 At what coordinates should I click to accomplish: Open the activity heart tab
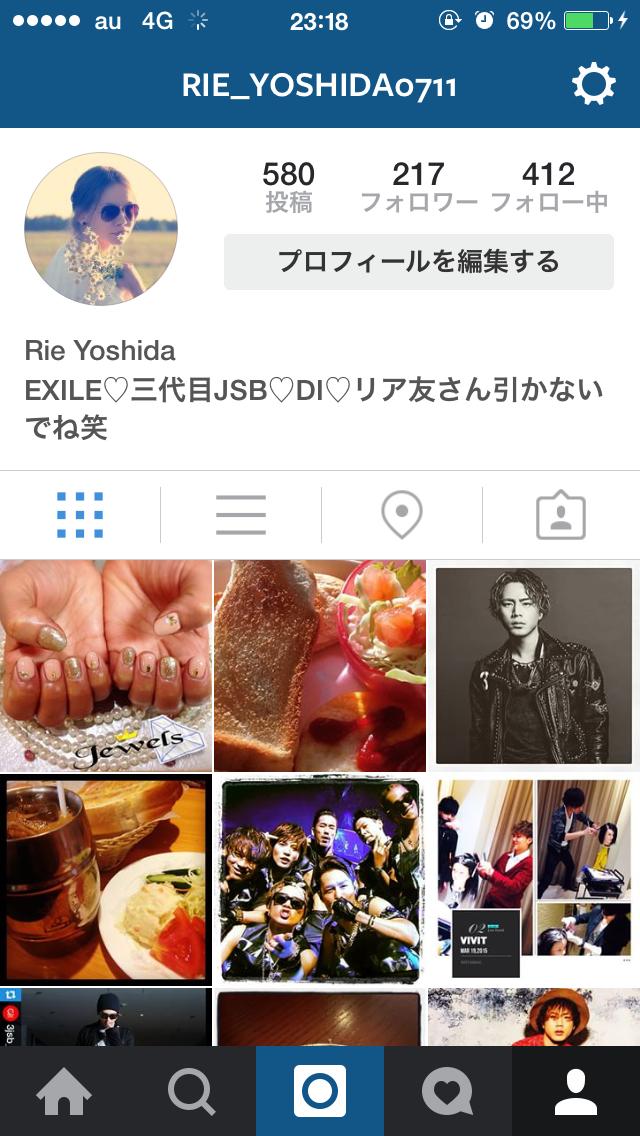(448, 1091)
